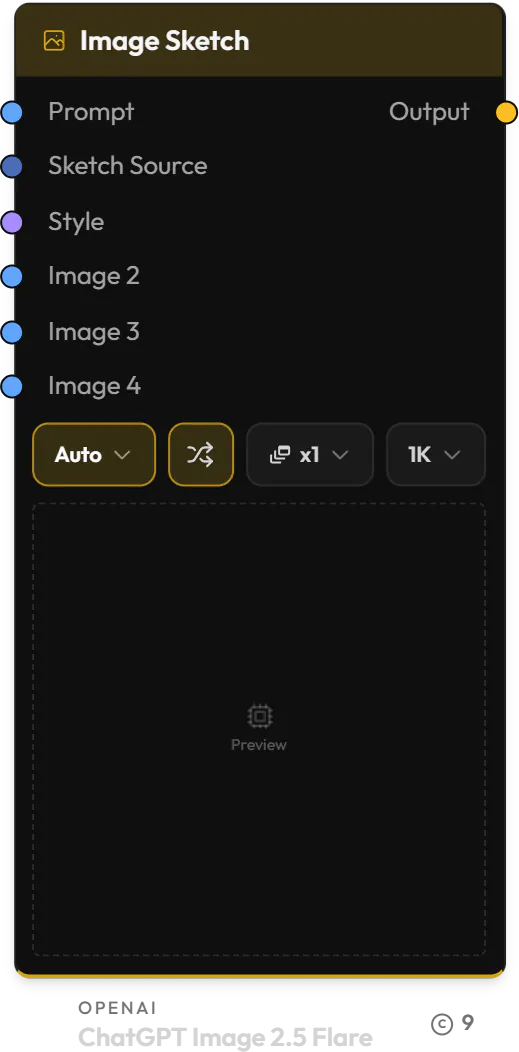Open the 1K resolution dropdown
The image size is (519, 1052).
[x=436, y=454]
